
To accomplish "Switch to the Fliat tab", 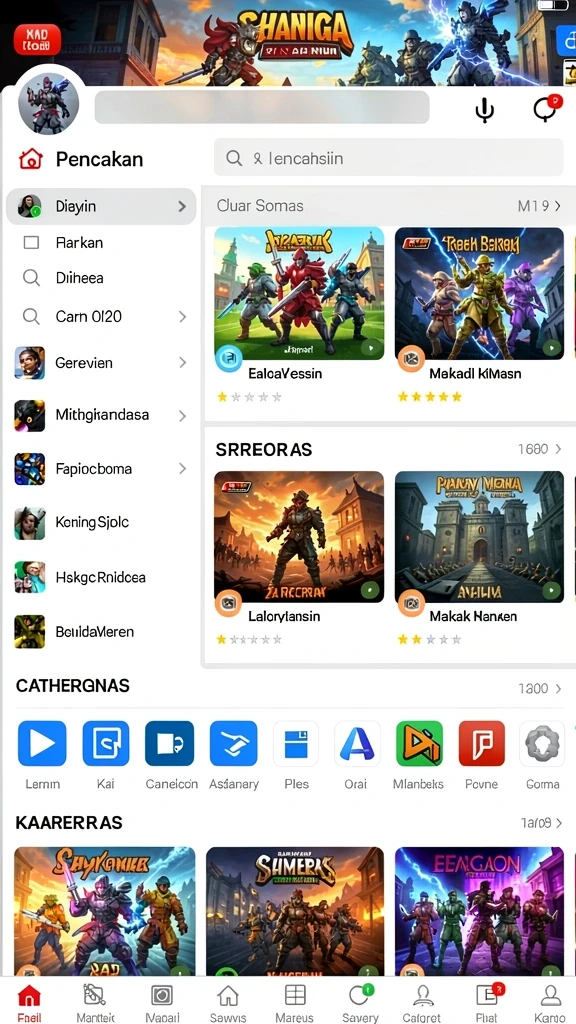I will [487, 1002].
